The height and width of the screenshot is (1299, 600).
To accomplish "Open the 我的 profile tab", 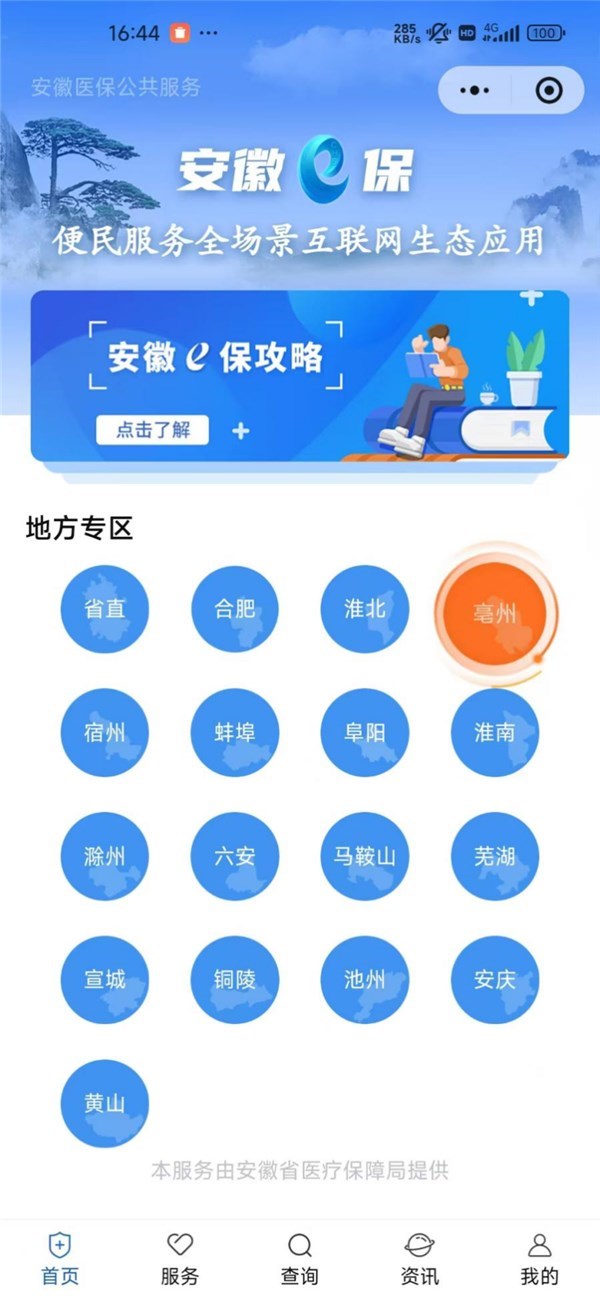I will click(x=539, y=1258).
